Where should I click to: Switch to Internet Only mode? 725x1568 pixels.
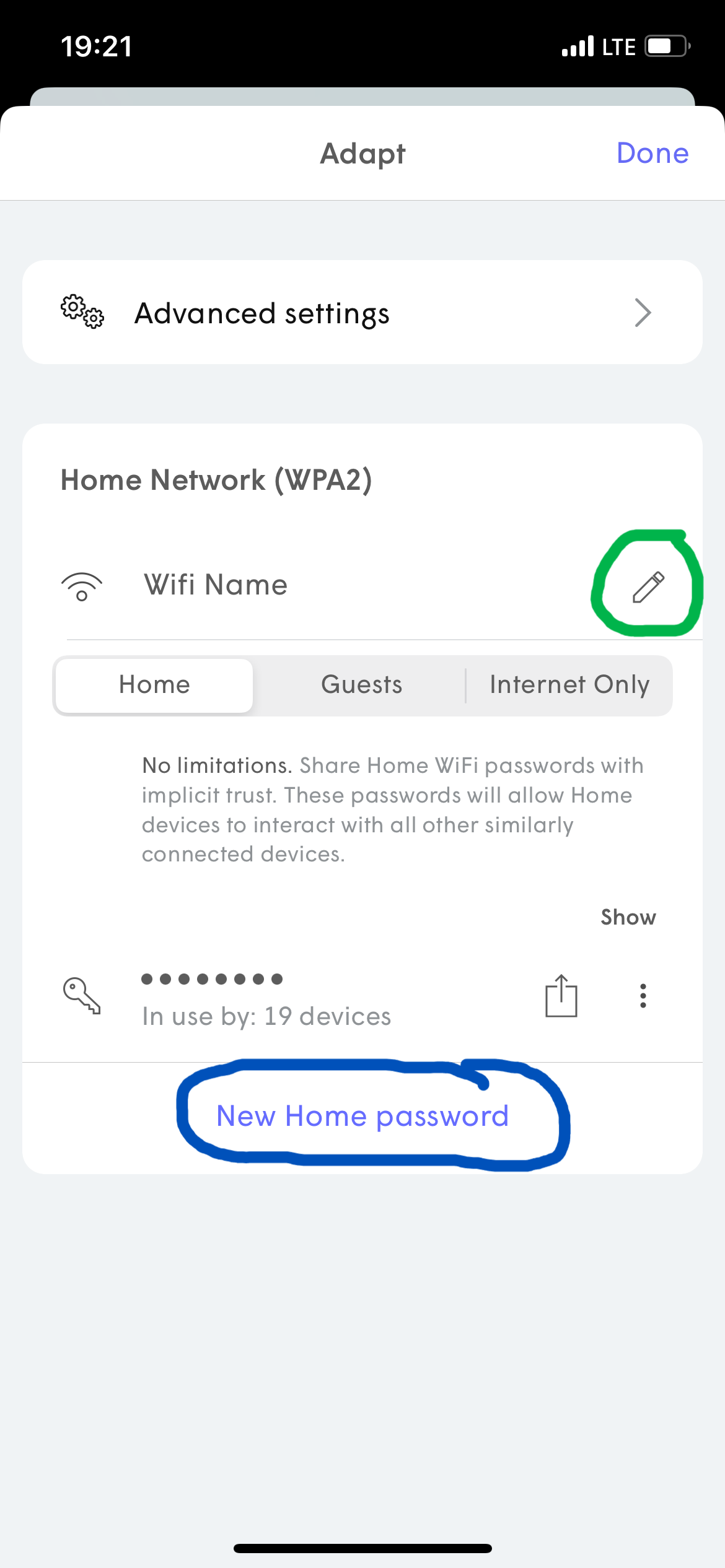point(569,685)
